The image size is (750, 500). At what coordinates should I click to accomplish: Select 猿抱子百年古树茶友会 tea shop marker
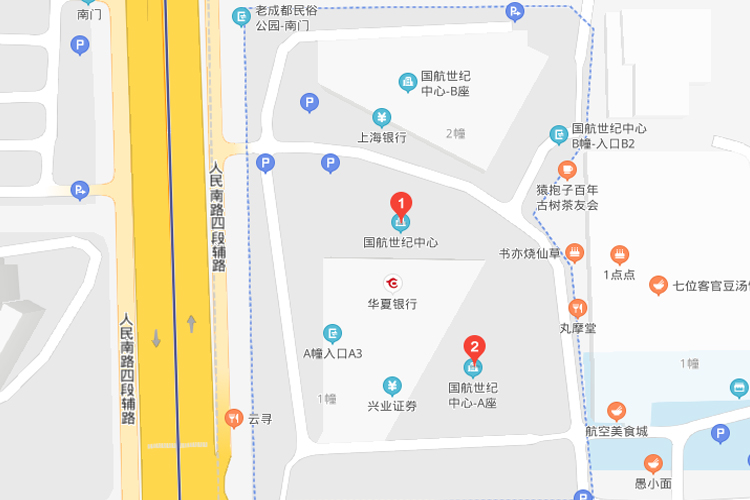point(567,170)
